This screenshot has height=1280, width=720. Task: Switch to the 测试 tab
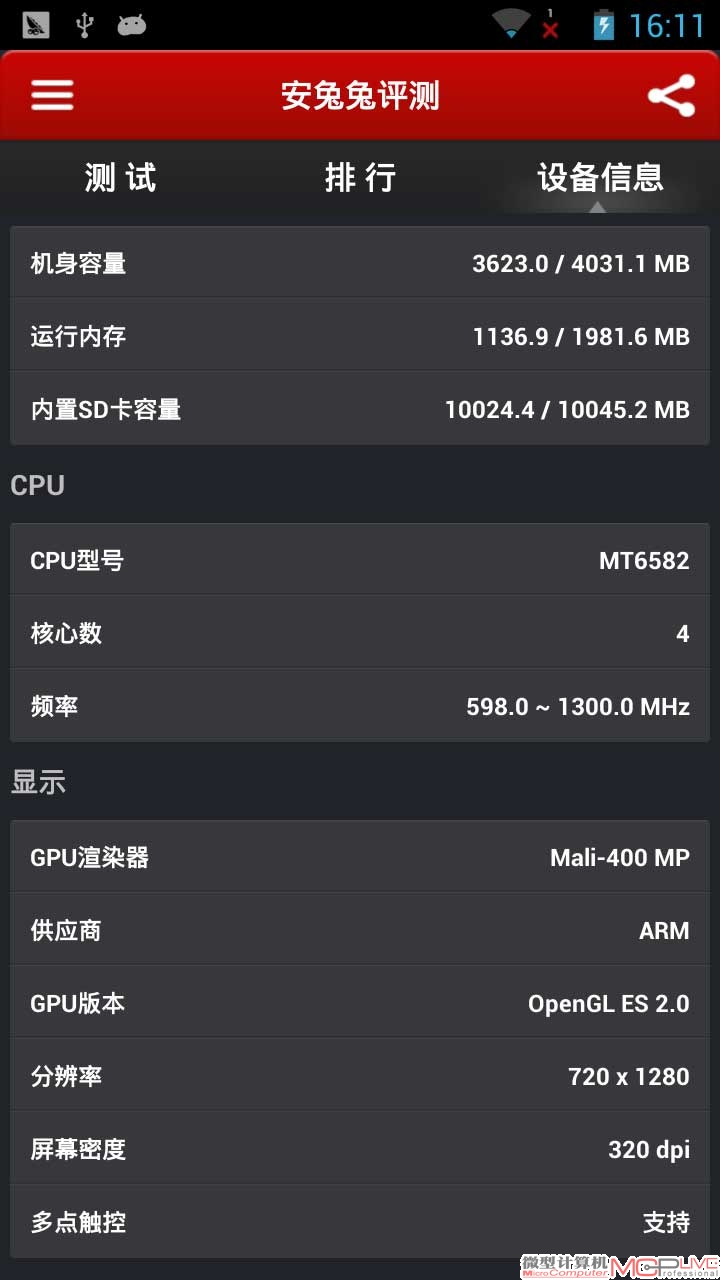[x=120, y=178]
